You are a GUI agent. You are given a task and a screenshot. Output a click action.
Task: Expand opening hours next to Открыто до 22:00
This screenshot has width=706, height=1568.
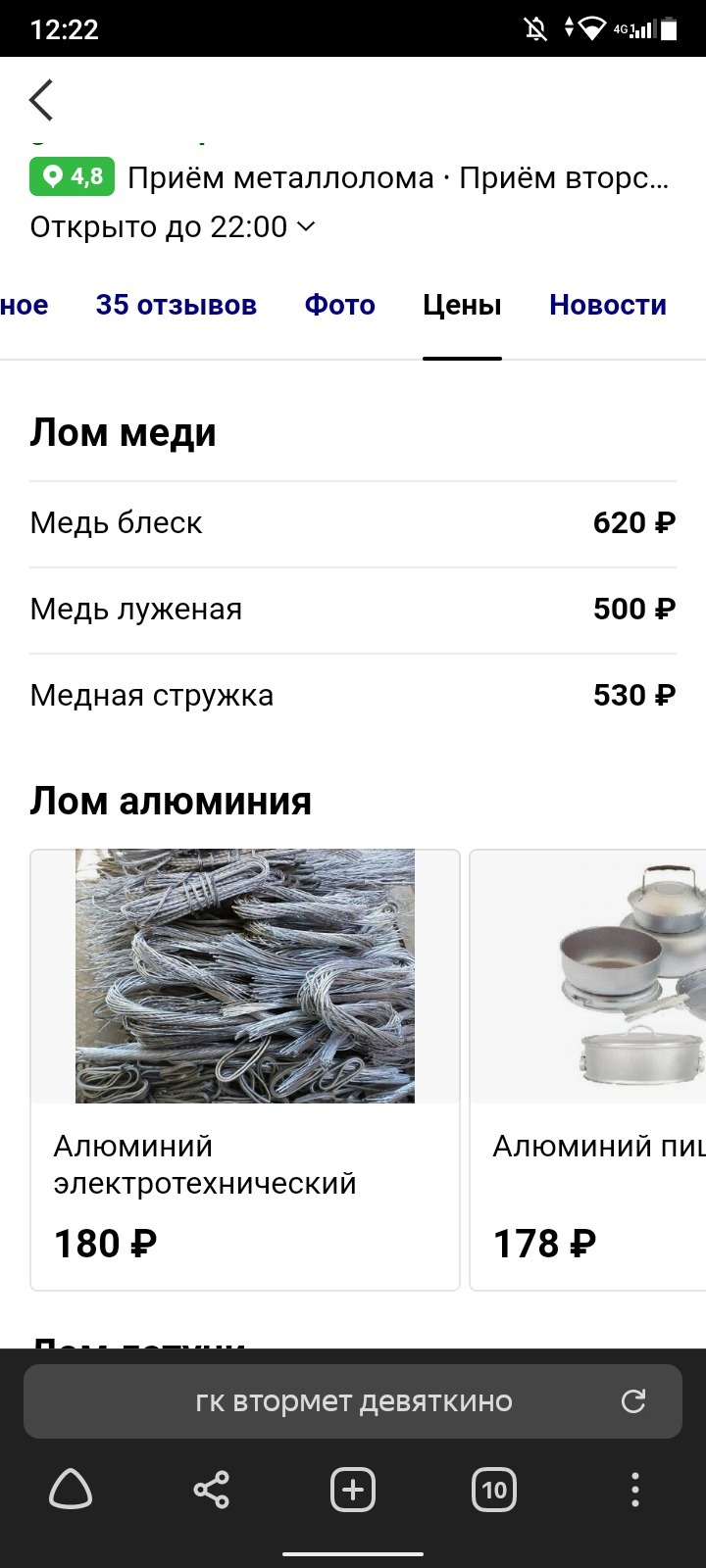click(x=306, y=227)
